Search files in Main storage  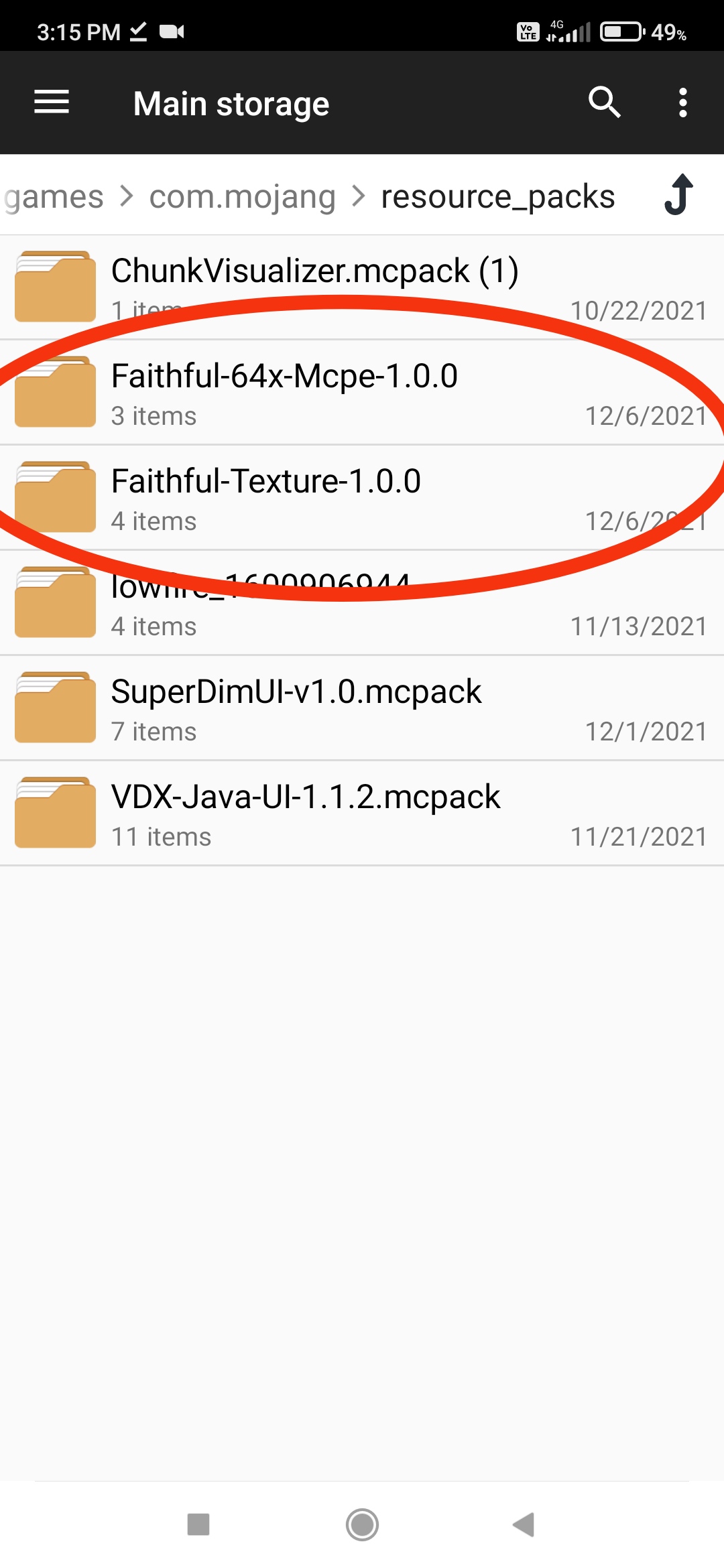(604, 103)
